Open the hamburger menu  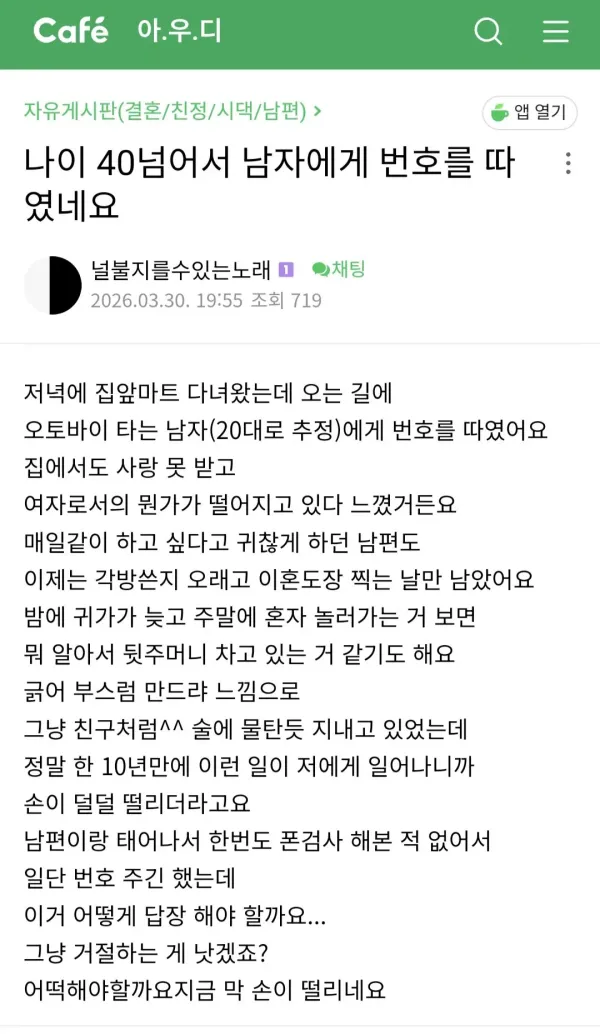556,32
